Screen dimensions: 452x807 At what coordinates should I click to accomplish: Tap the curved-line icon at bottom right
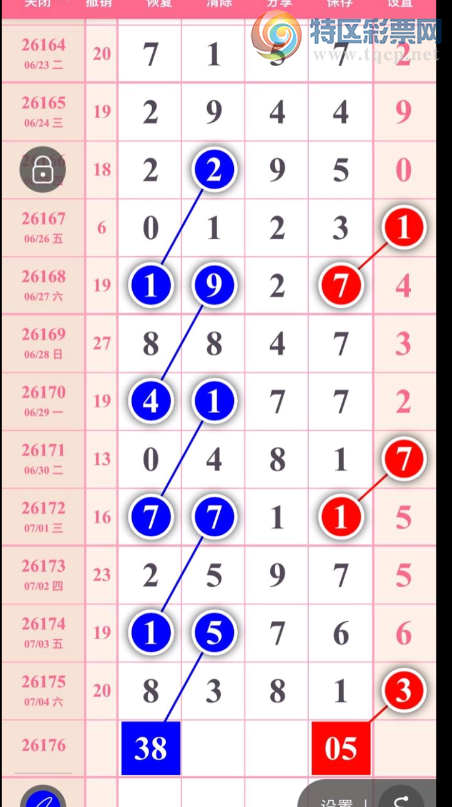click(404, 799)
